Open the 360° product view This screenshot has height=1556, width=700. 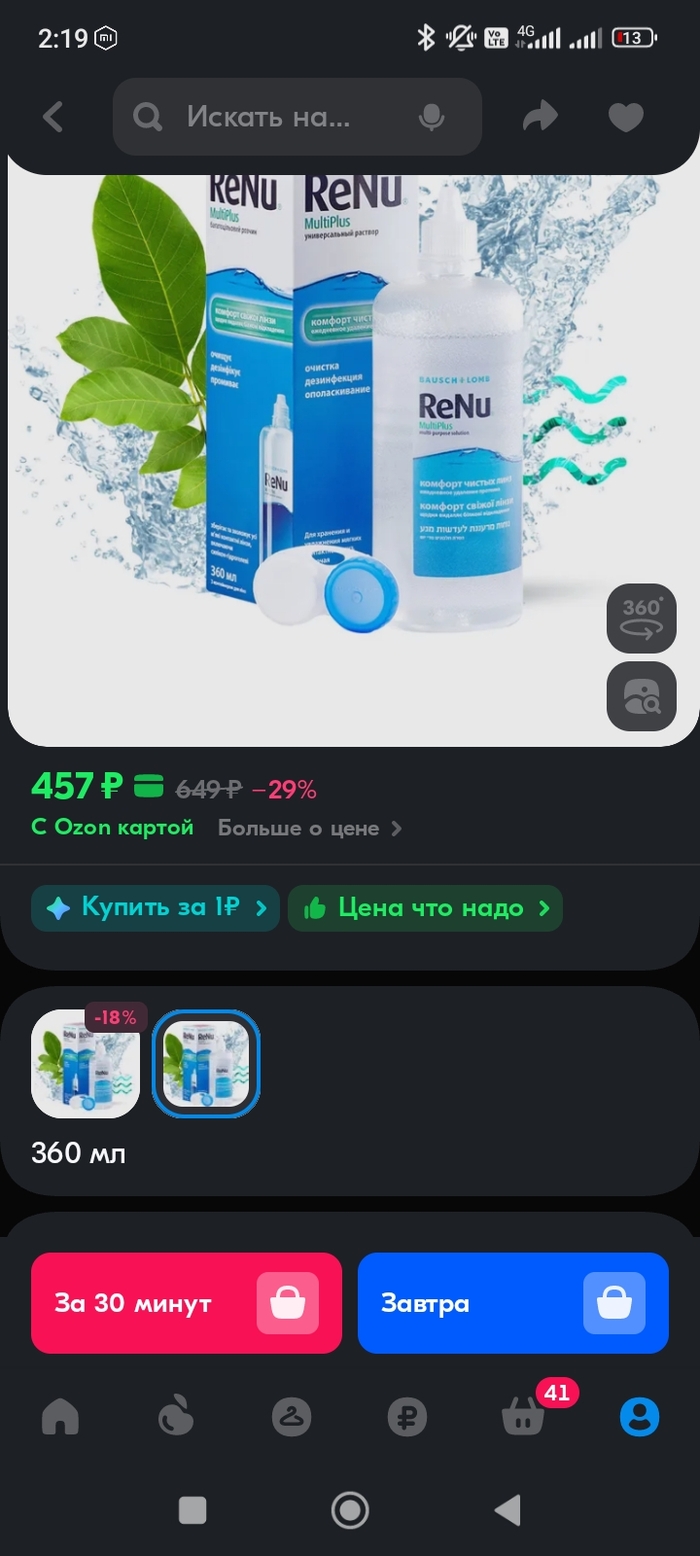tap(641, 618)
